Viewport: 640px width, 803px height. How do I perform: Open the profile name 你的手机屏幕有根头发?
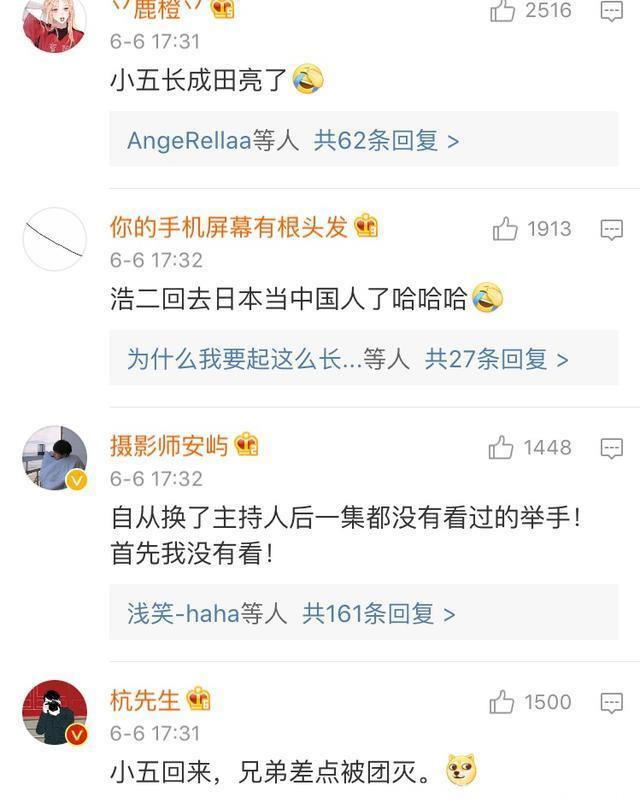pos(228,227)
